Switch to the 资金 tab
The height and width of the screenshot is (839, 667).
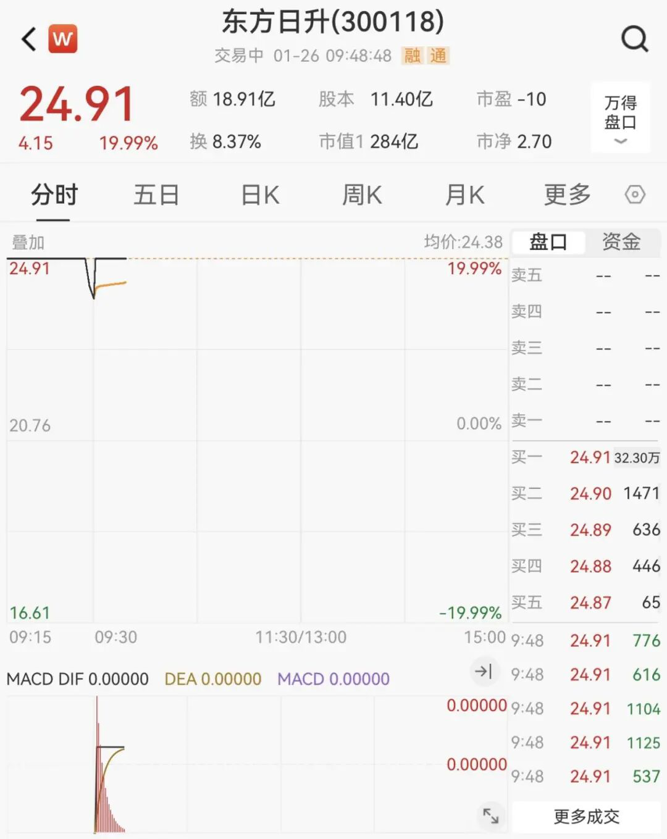coord(622,242)
